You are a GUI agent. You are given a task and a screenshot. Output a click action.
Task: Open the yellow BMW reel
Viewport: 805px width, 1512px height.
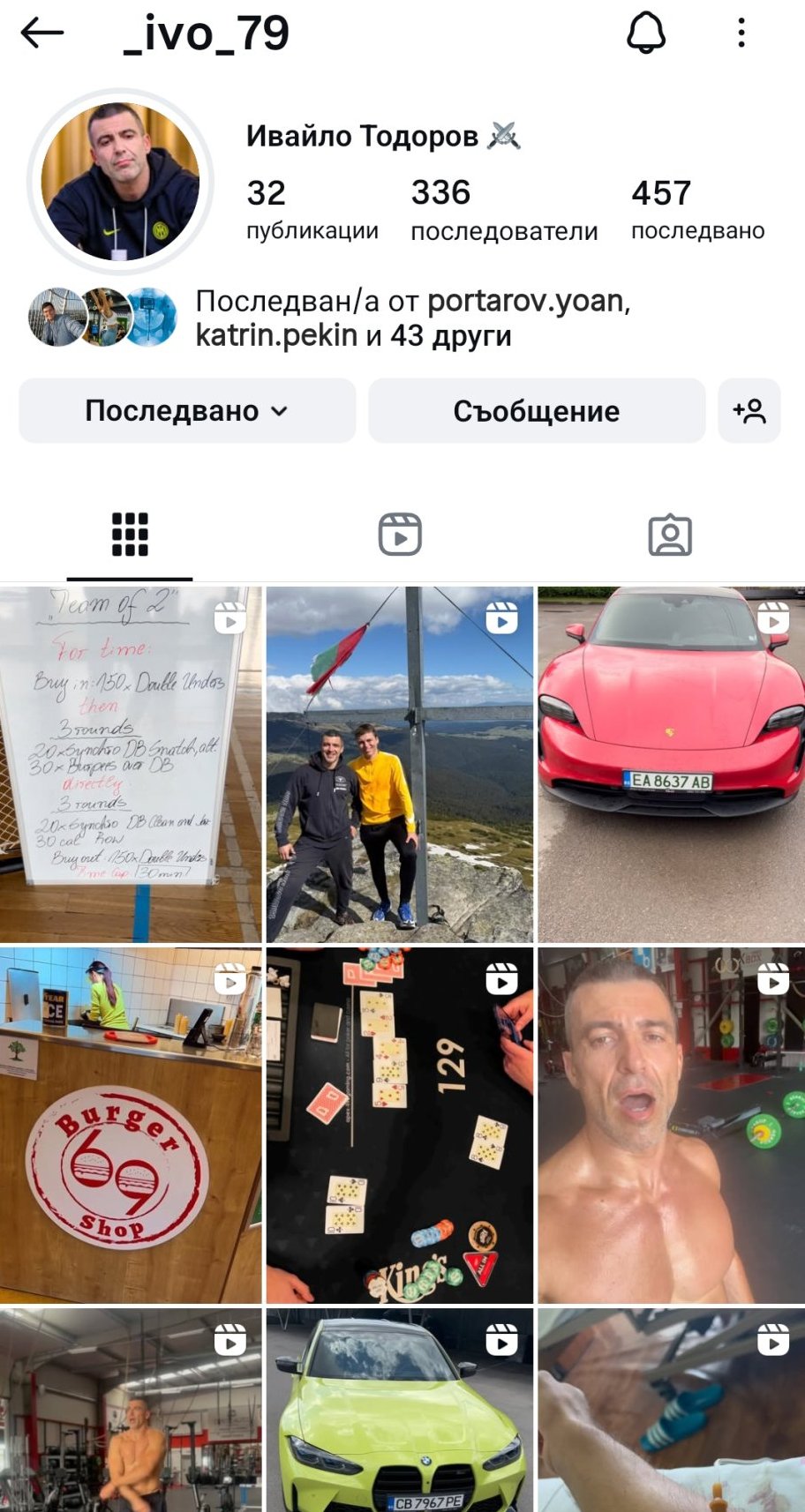click(400, 1411)
